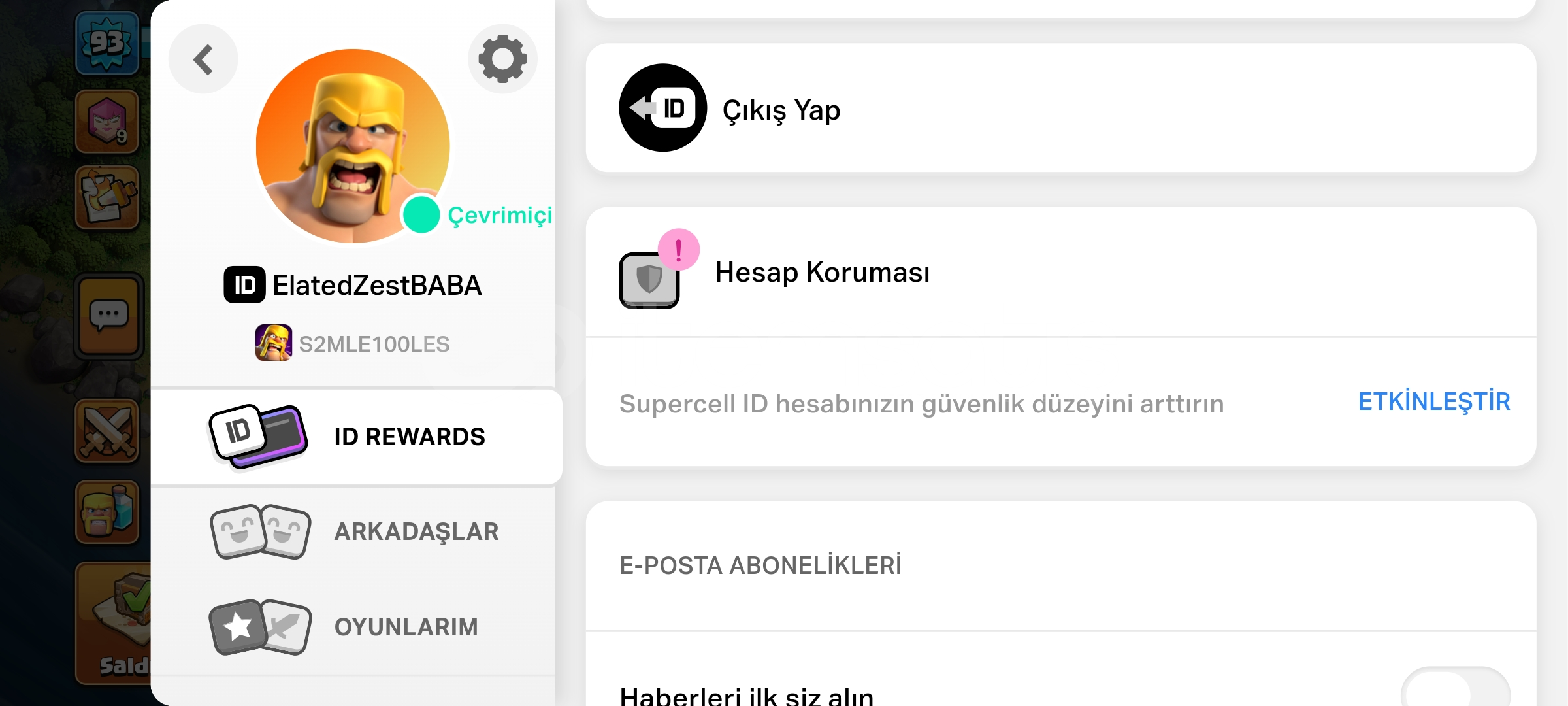Open OYUNLARIM games tab

click(x=356, y=627)
